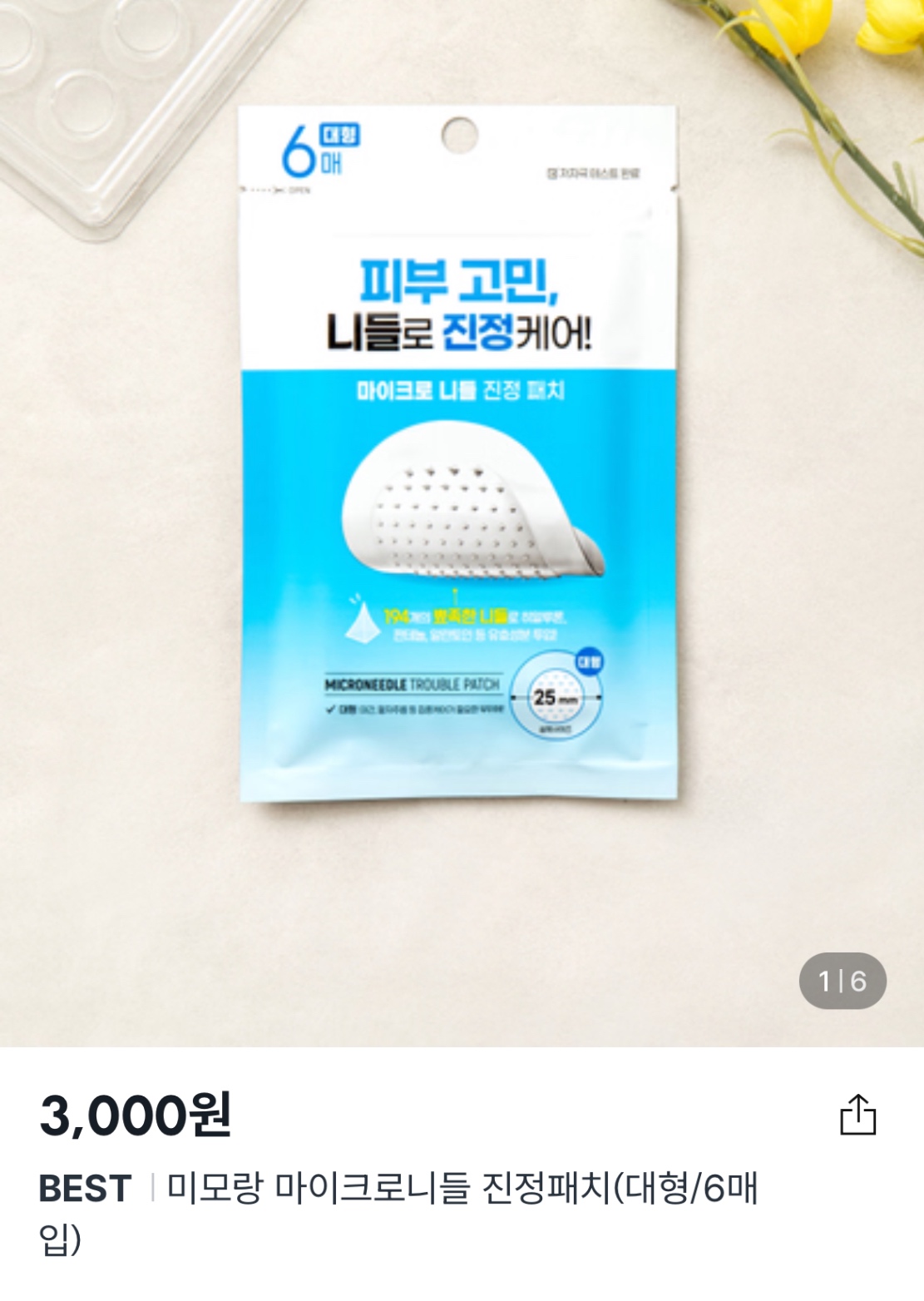The width and height of the screenshot is (924, 1301).
Task: Open the product image in full view
Action: click(460, 499)
